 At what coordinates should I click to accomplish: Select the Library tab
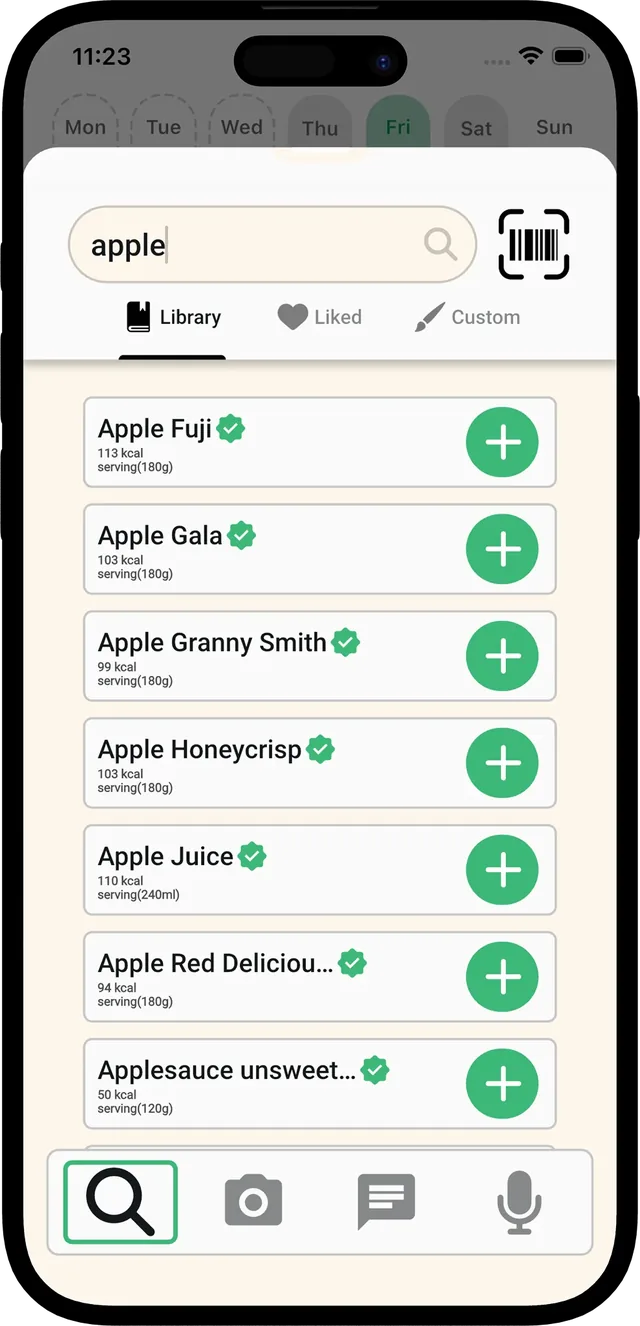[174, 317]
